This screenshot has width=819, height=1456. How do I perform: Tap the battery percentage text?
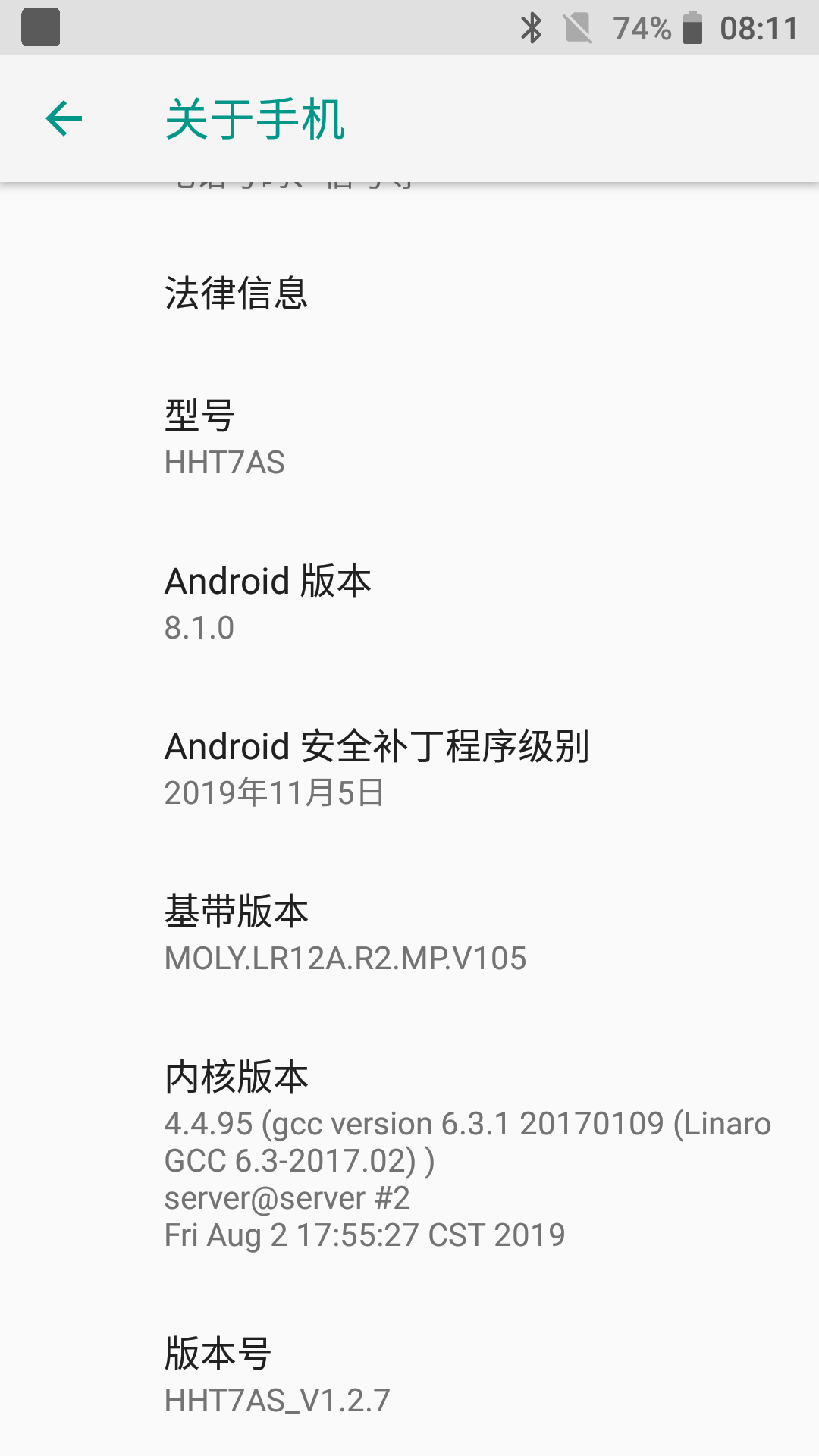click(x=641, y=28)
